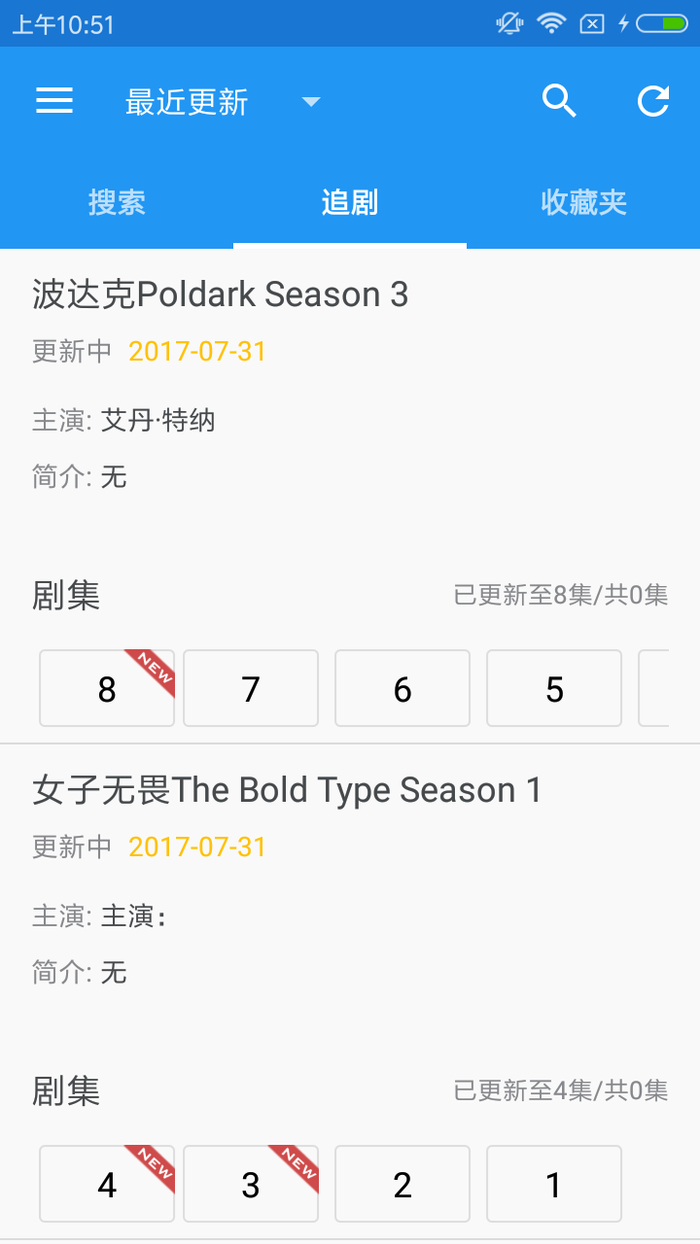Refresh the list with reload icon
The width and height of the screenshot is (700, 1244).
[x=653, y=101]
